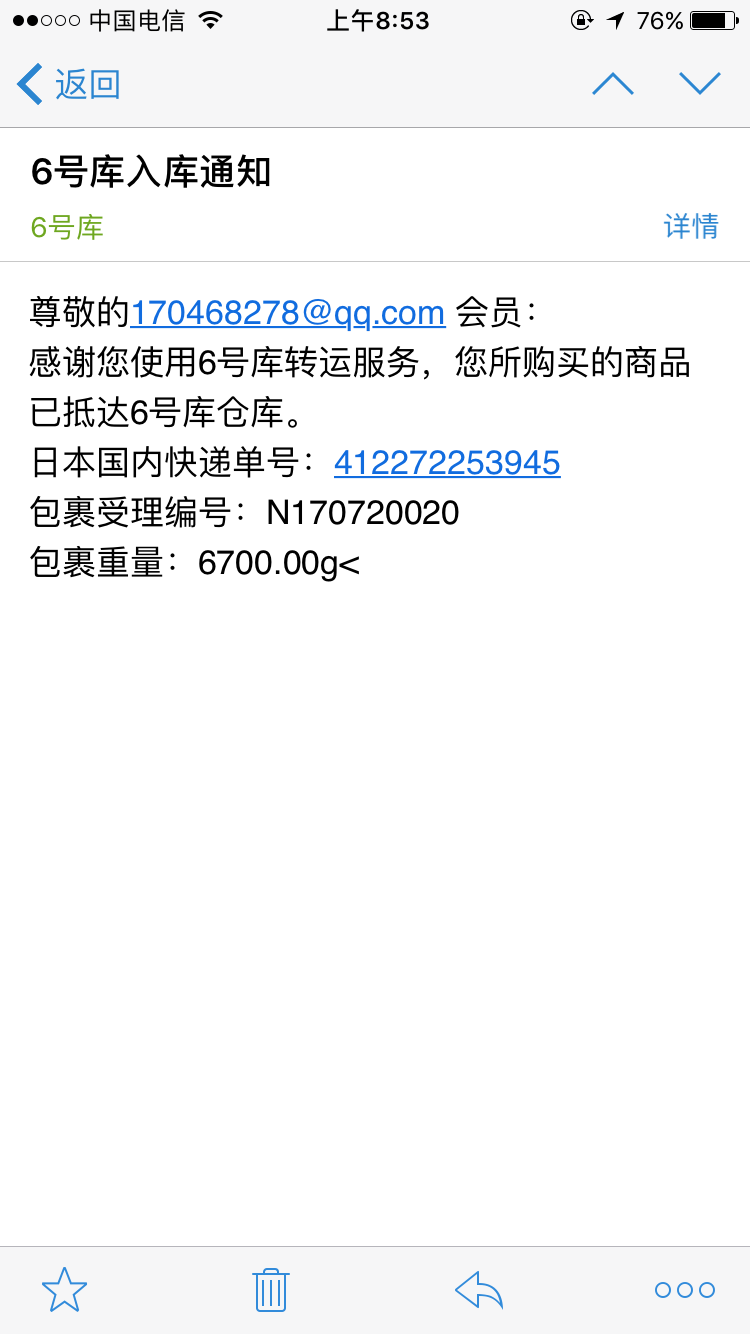The width and height of the screenshot is (750, 1334).
Task: Delete this email with the trash icon
Action: pos(271,1290)
